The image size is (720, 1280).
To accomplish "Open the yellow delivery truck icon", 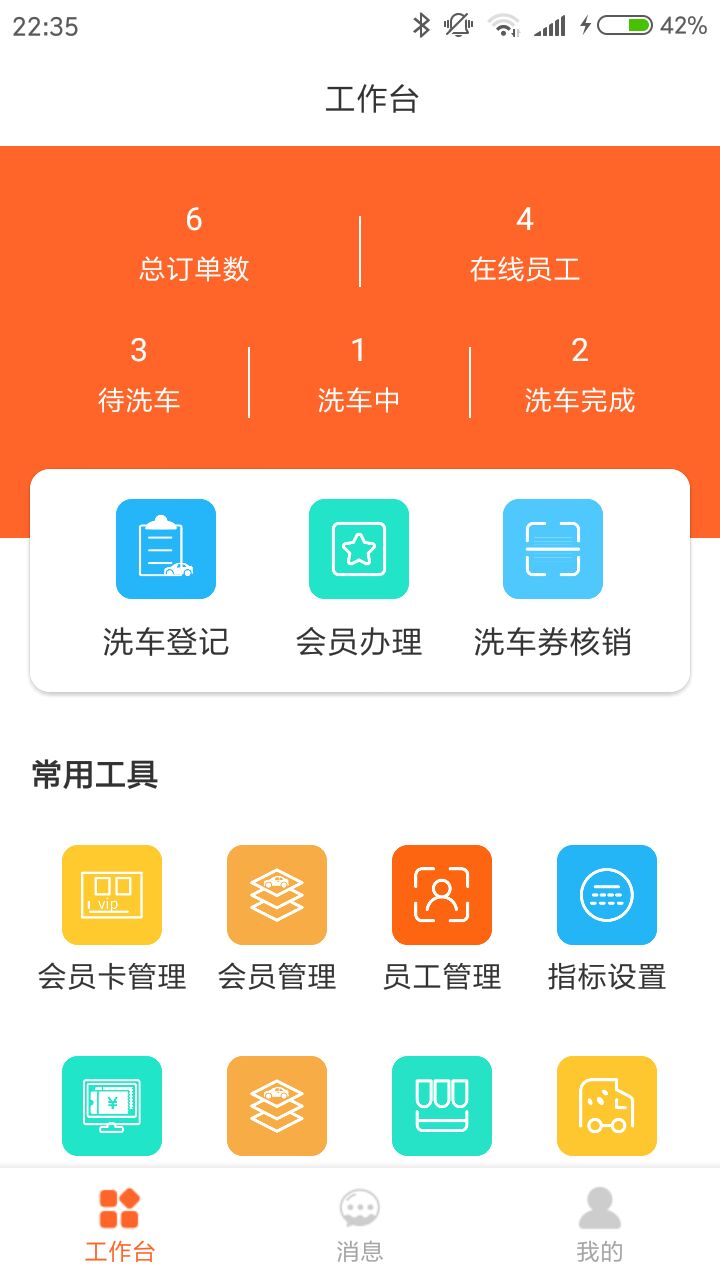I will click(x=606, y=1104).
